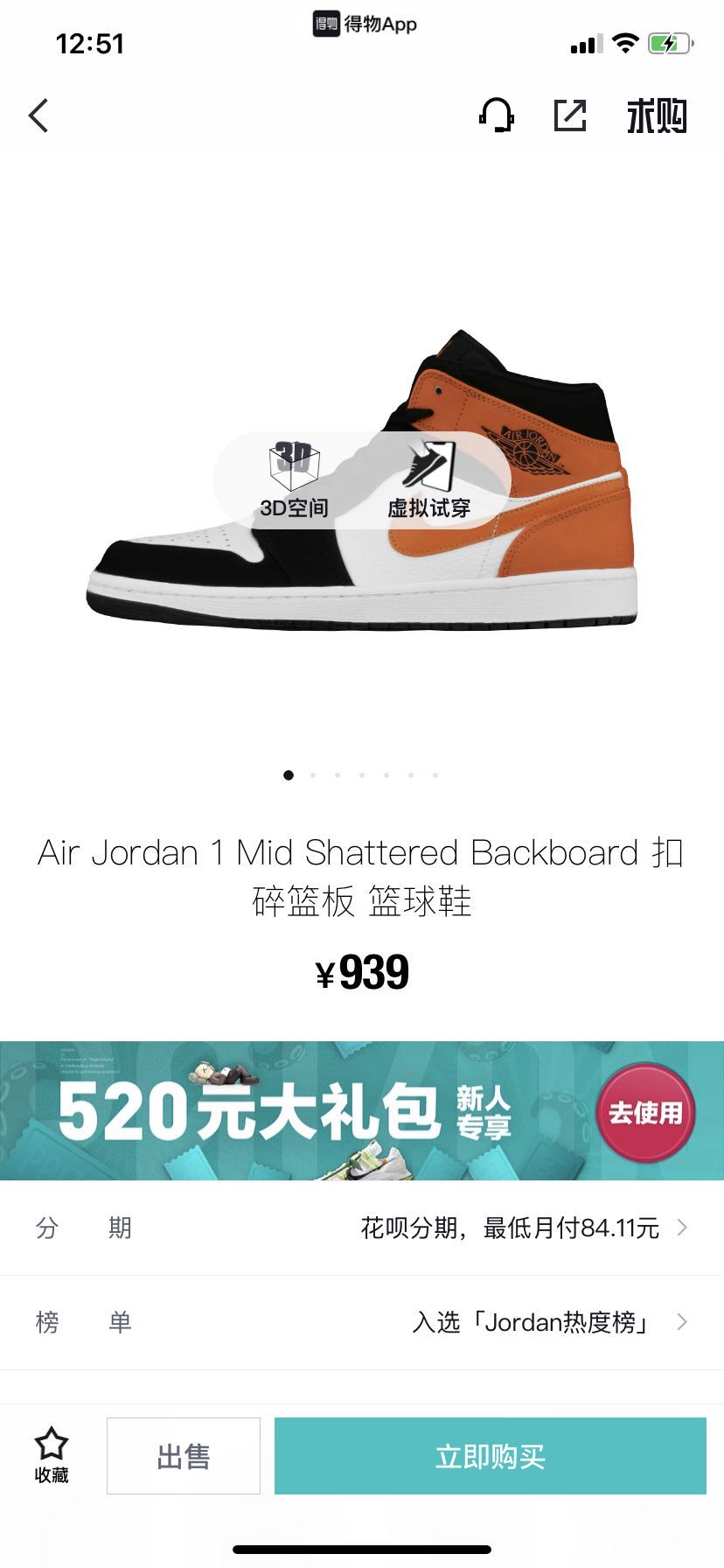Return to the 得物App via status bar
The image size is (724, 1568).
coord(365,24)
